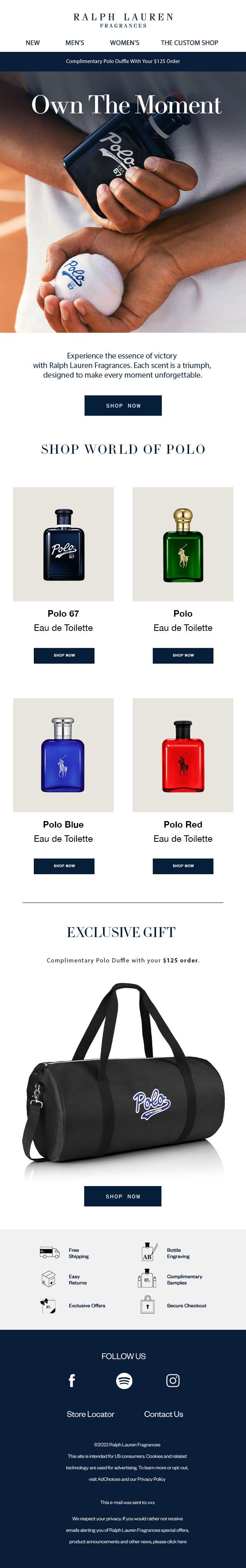Open the Polo Red bottle image
This screenshot has height=1568, width=246.
tap(183, 755)
